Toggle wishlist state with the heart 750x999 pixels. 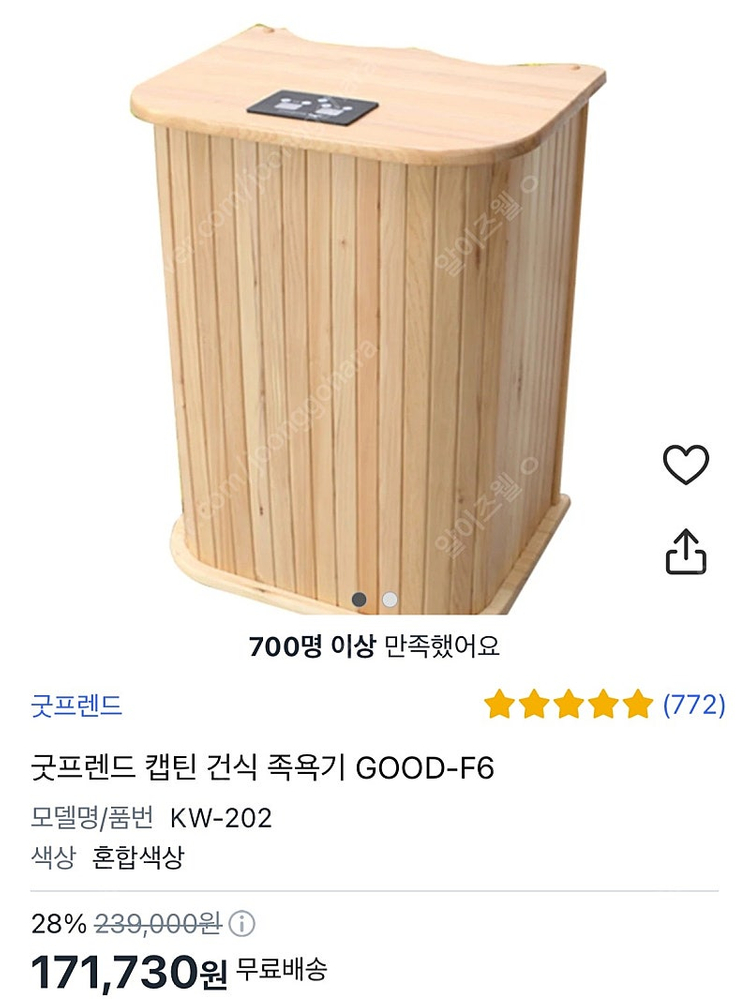coord(686,464)
